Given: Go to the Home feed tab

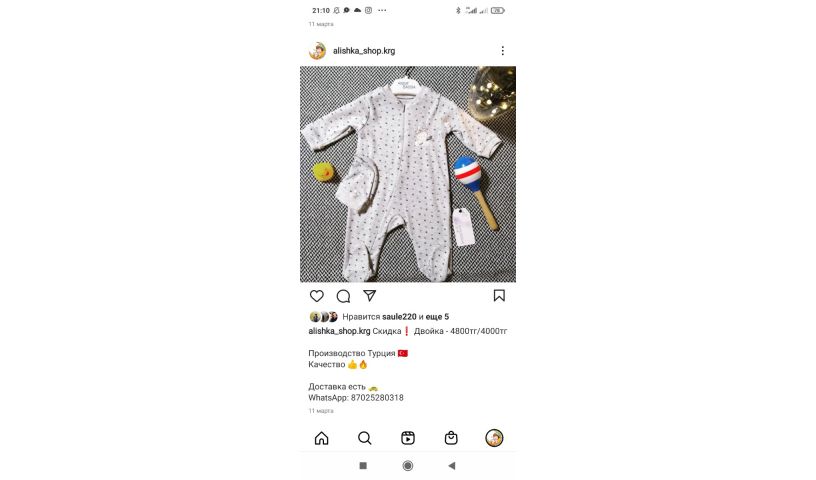Looking at the screenshot, I should [x=321, y=438].
